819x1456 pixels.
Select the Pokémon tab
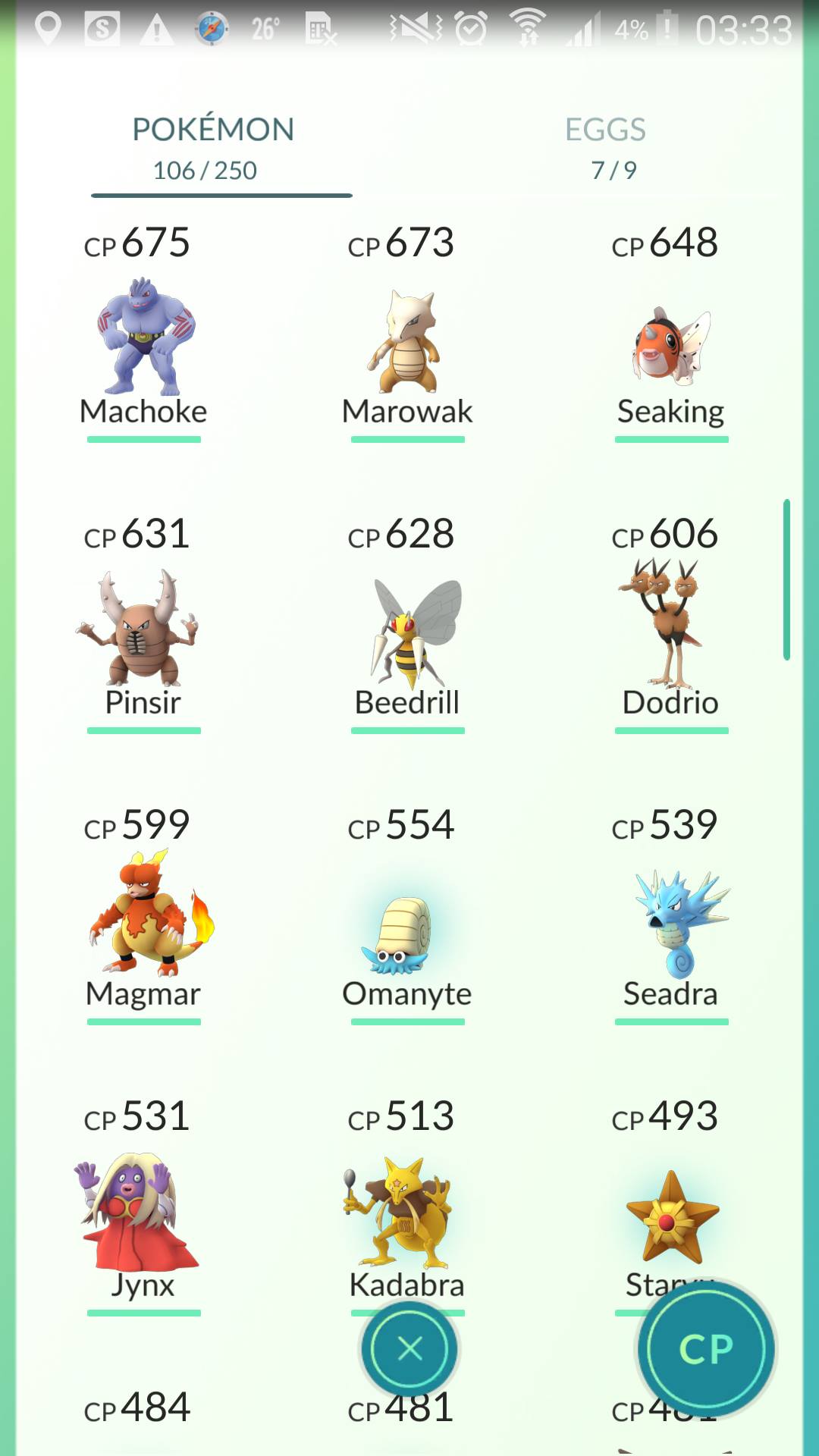213,149
